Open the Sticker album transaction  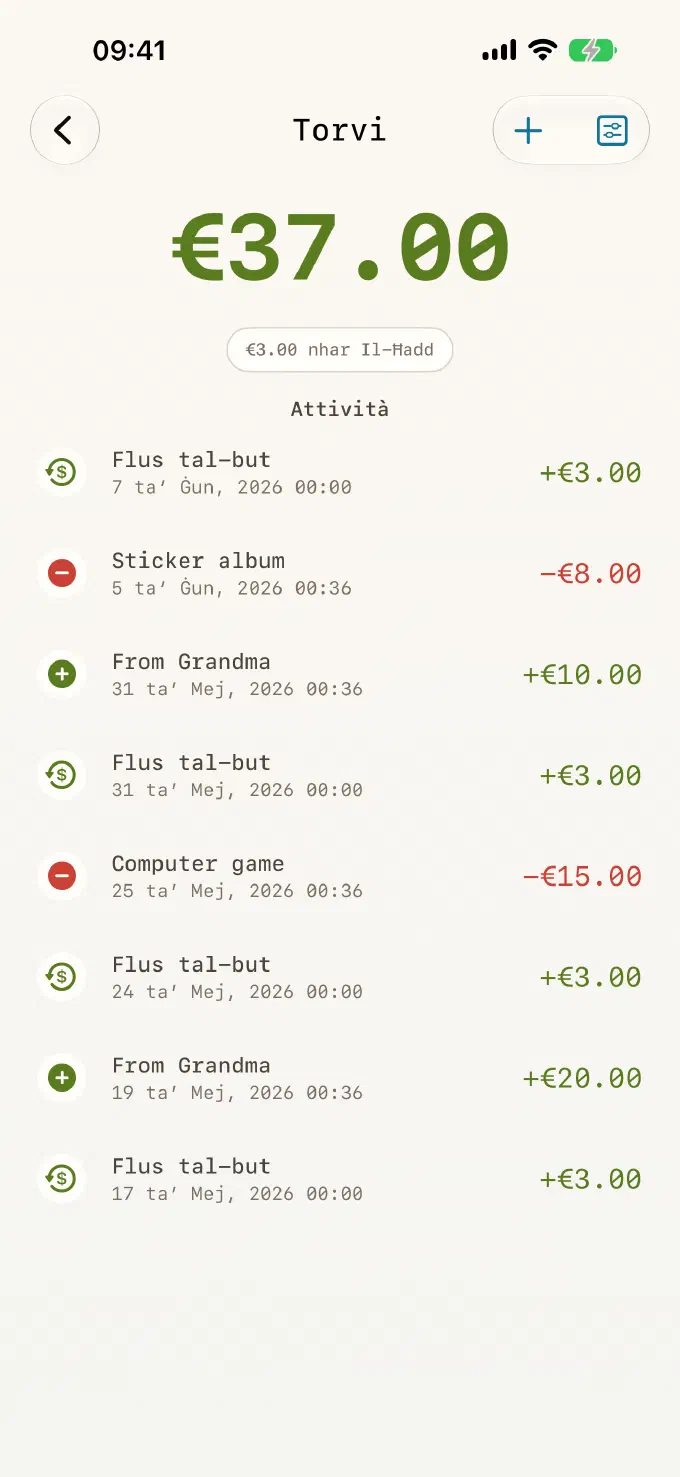(x=340, y=573)
